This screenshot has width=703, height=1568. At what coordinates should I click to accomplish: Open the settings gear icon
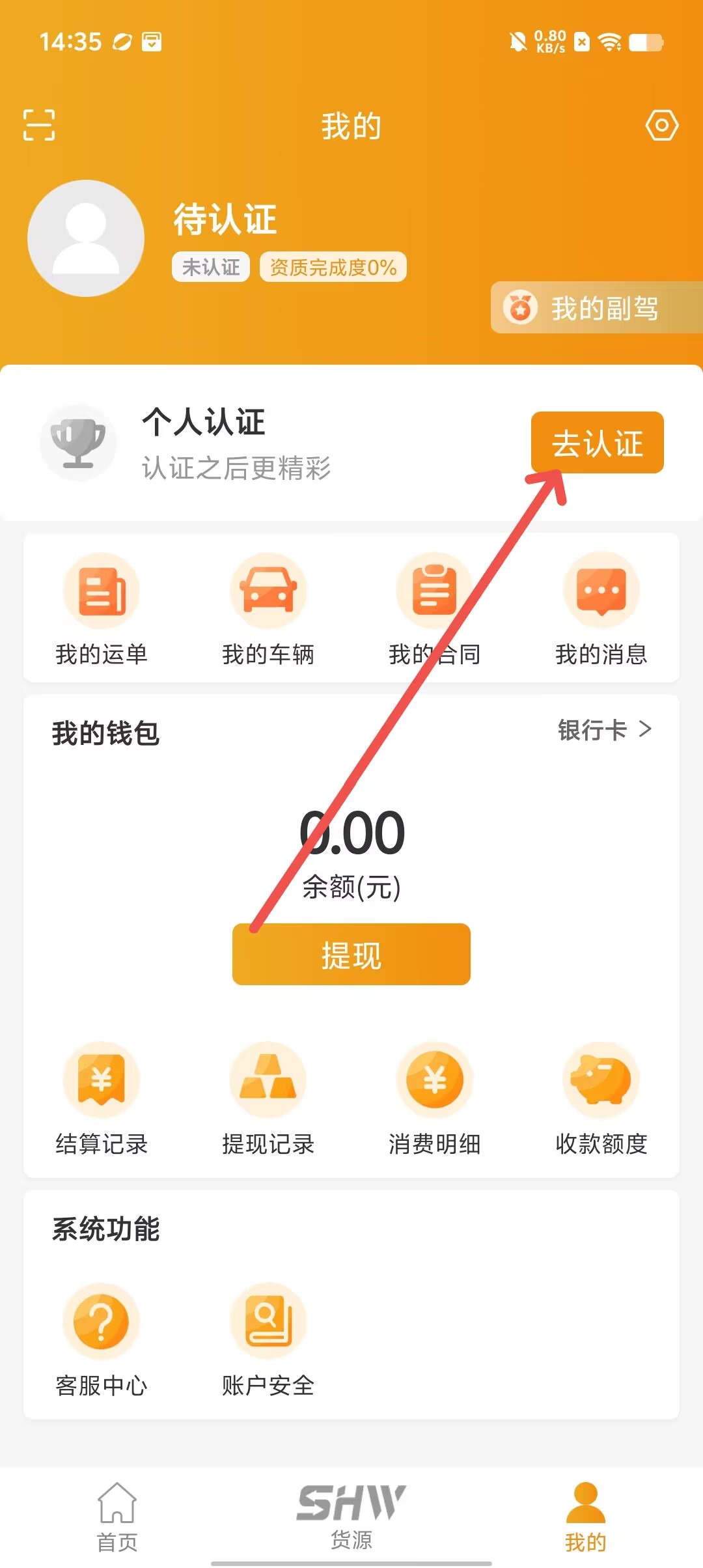662,125
